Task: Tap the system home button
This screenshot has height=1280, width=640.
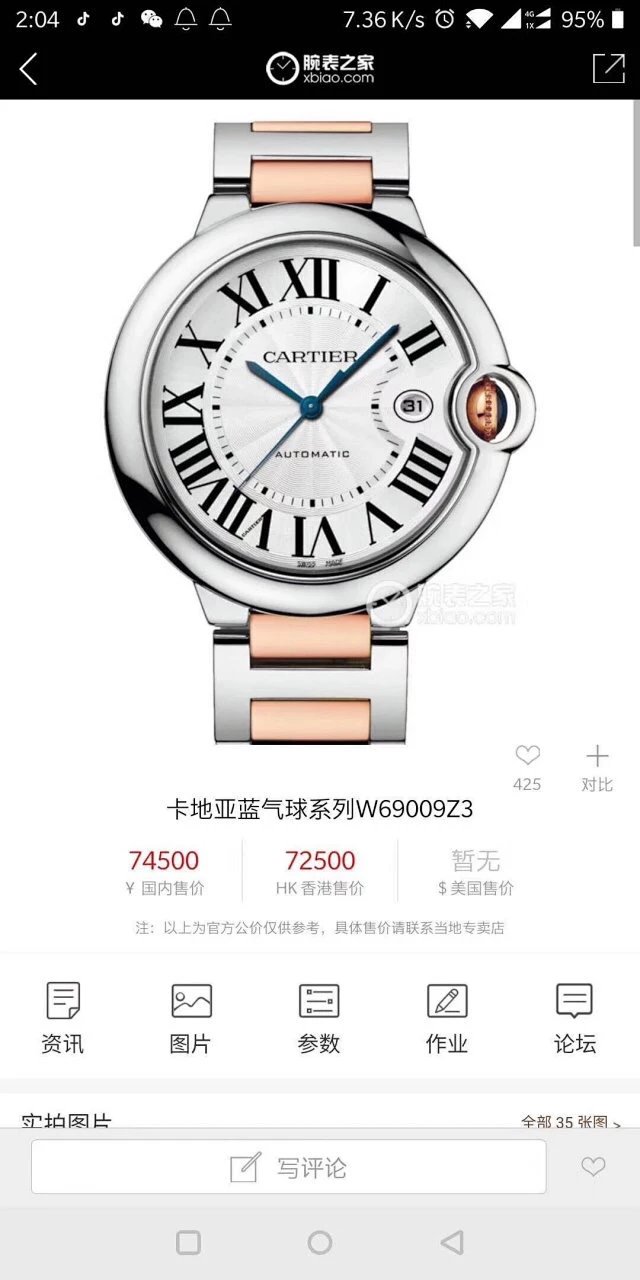Action: coord(320,1242)
